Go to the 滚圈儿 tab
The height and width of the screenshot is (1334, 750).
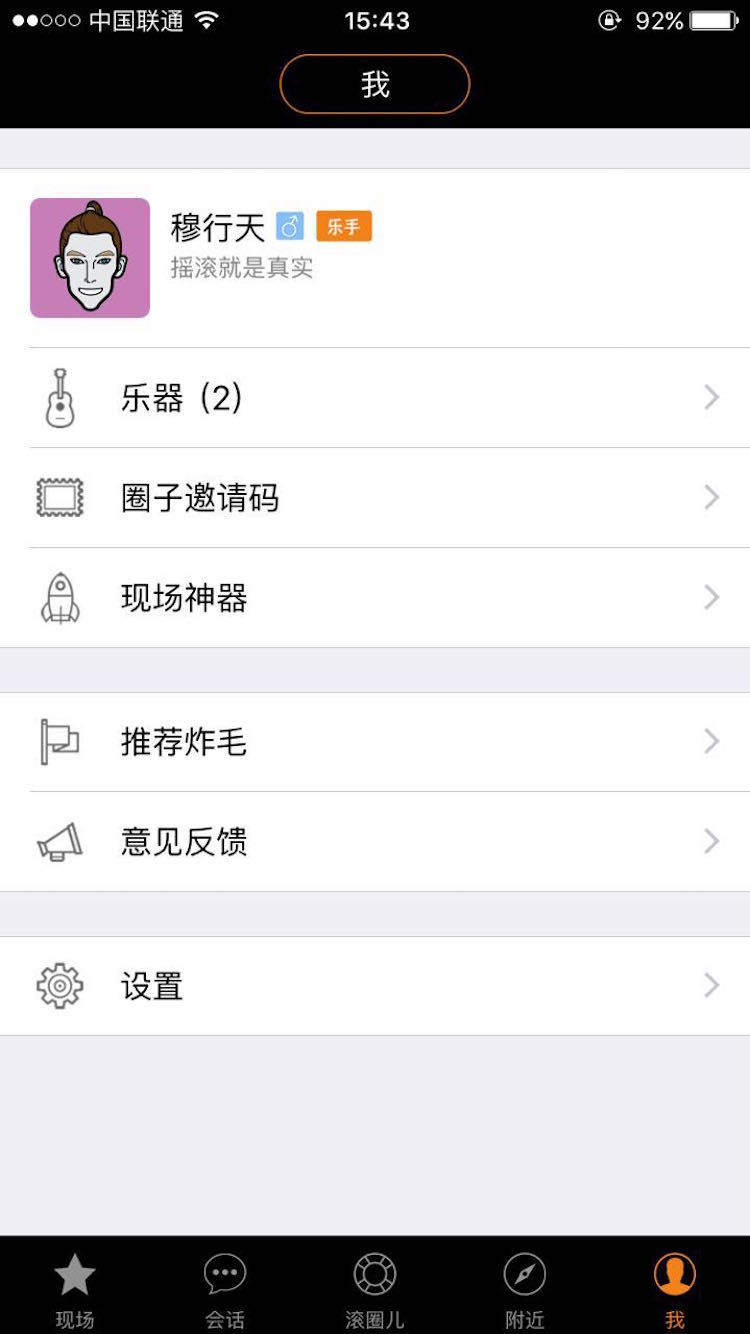[375, 1288]
